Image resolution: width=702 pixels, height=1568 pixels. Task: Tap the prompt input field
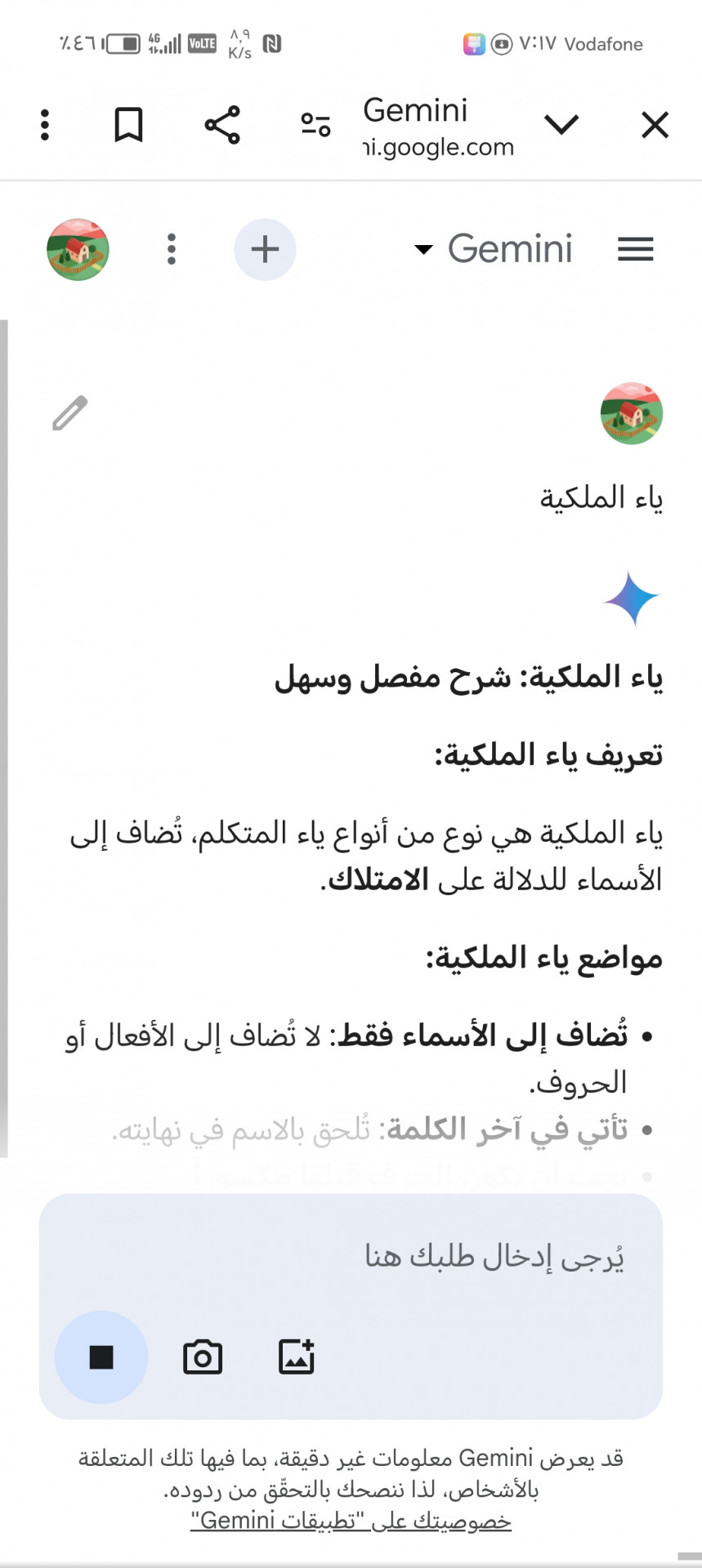(351, 1256)
